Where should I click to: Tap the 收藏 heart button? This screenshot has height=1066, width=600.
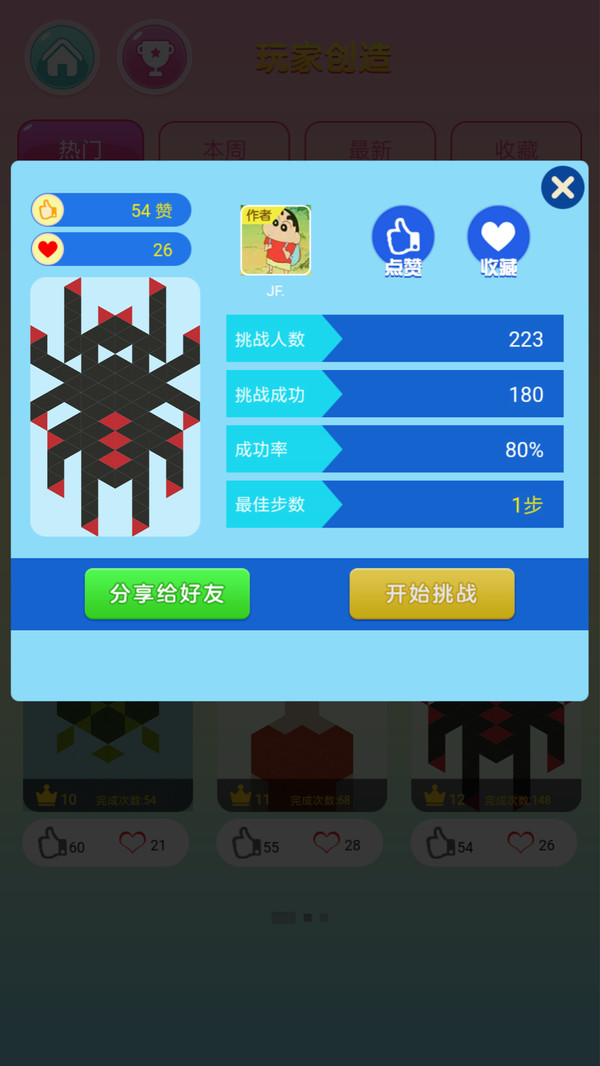click(x=498, y=238)
